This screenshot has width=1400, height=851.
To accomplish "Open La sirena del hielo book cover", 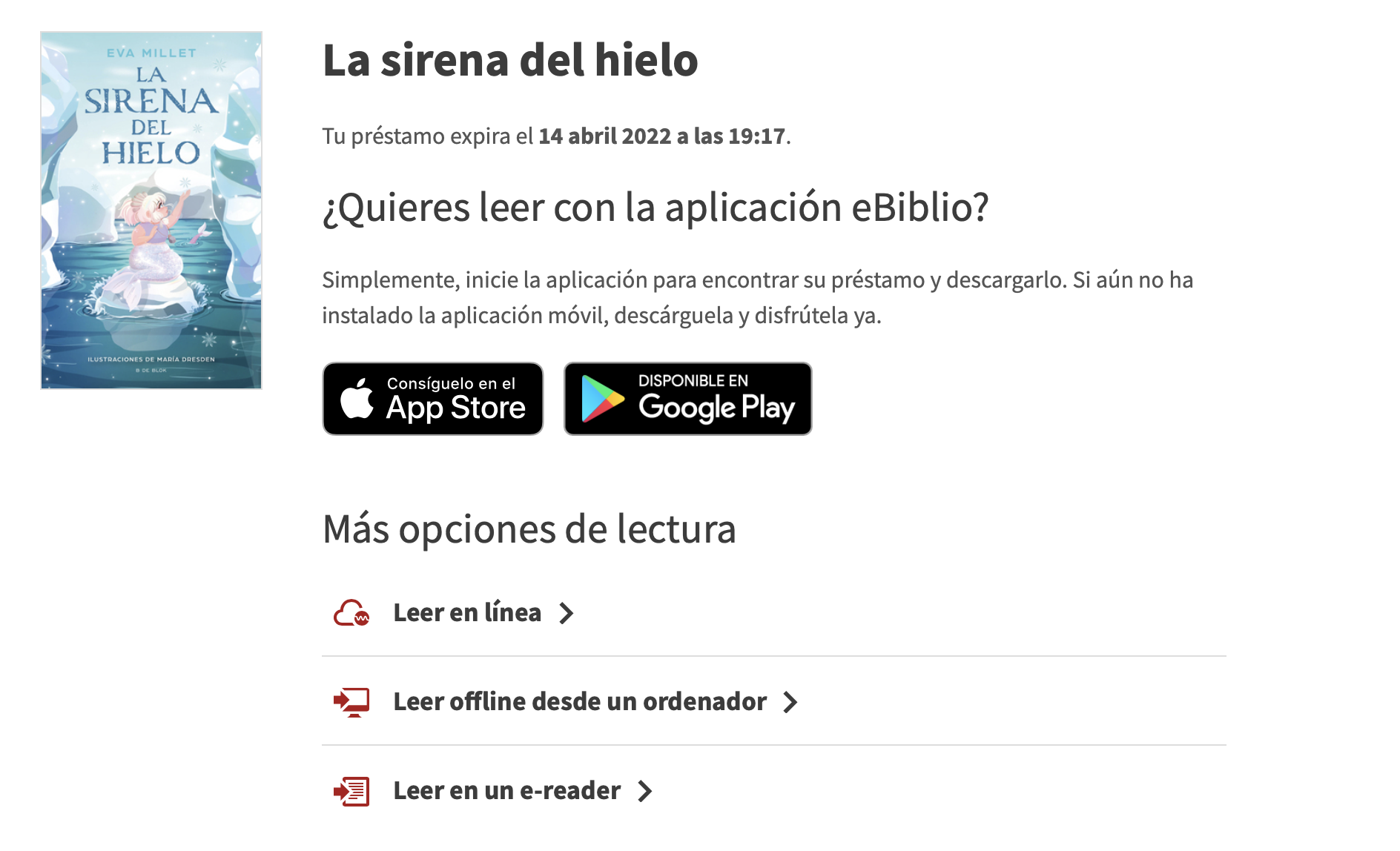I will coord(151,211).
